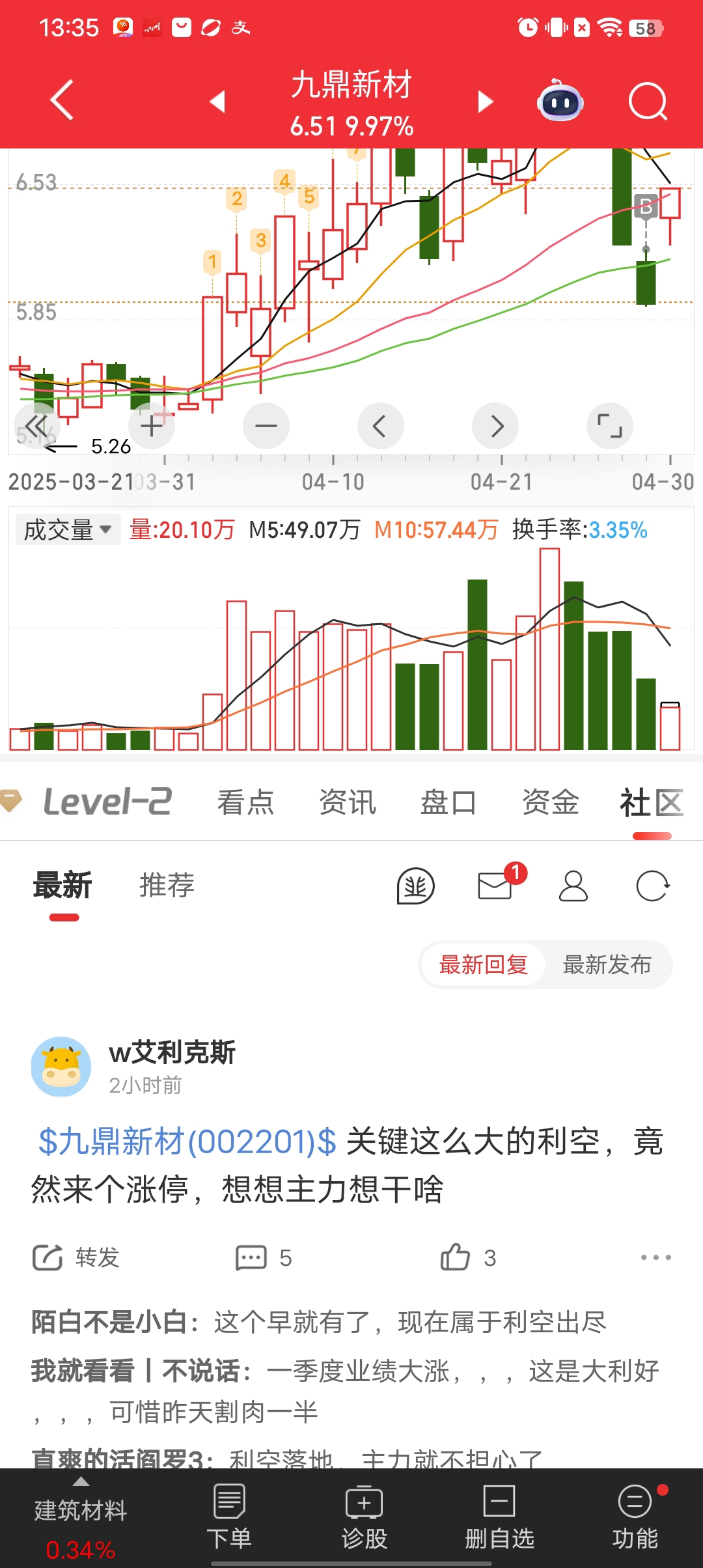
Task: Open the 成交量 indicator dropdown
Action: point(68,529)
